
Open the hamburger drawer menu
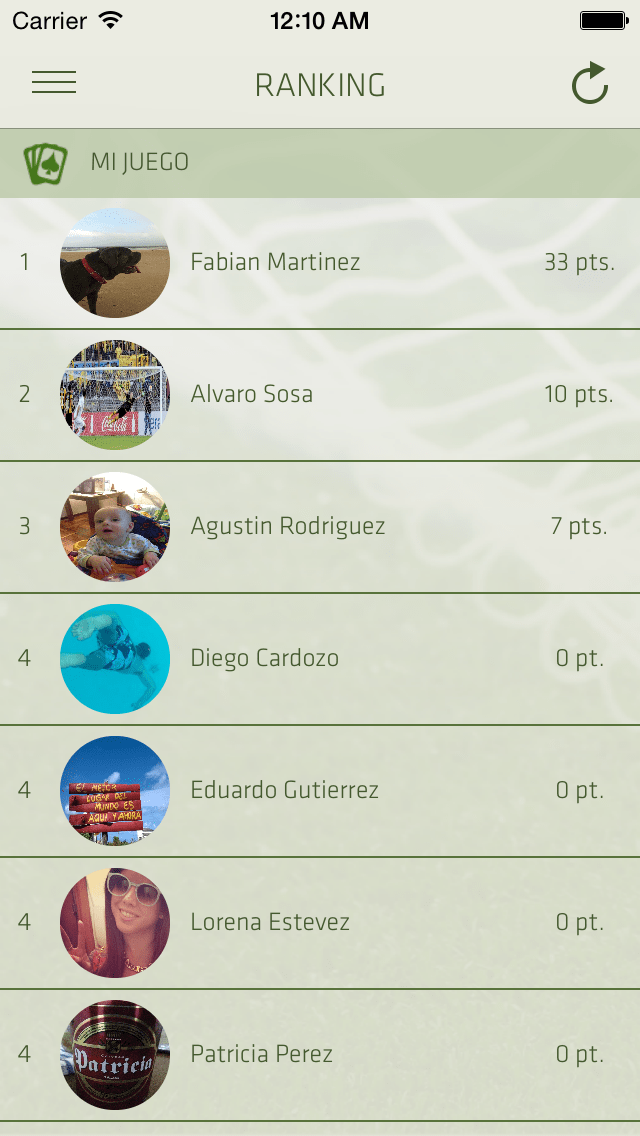tap(54, 83)
